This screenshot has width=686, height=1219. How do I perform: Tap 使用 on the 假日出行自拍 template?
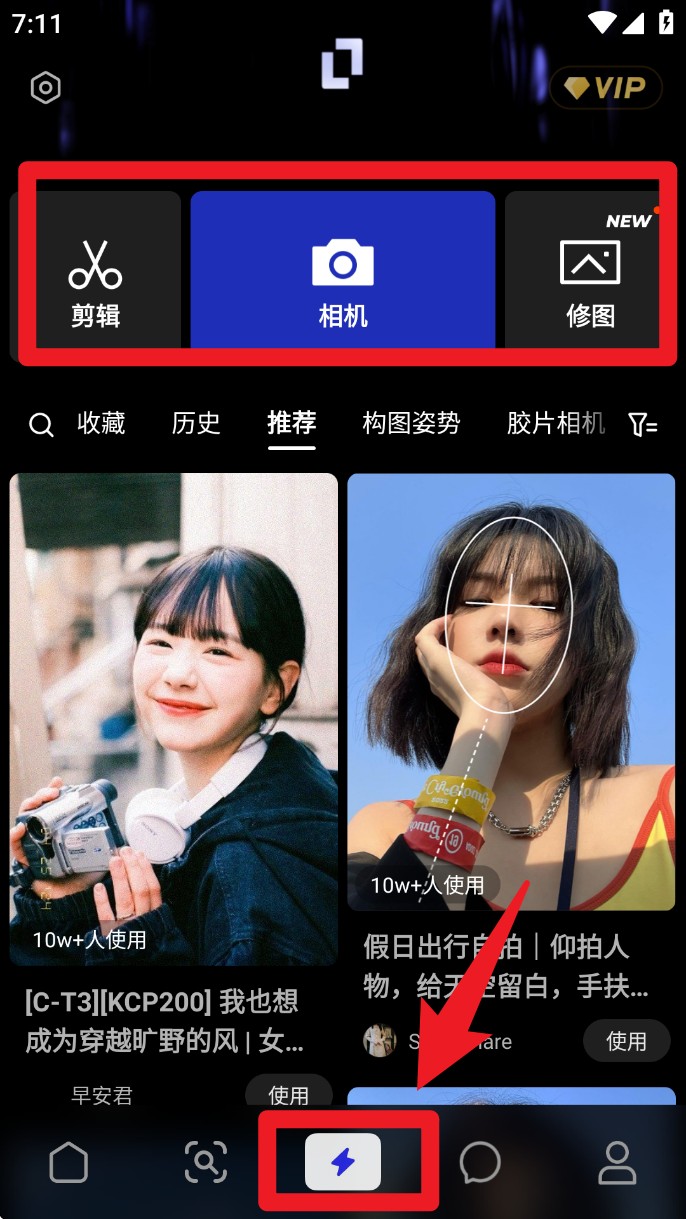click(x=626, y=1041)
